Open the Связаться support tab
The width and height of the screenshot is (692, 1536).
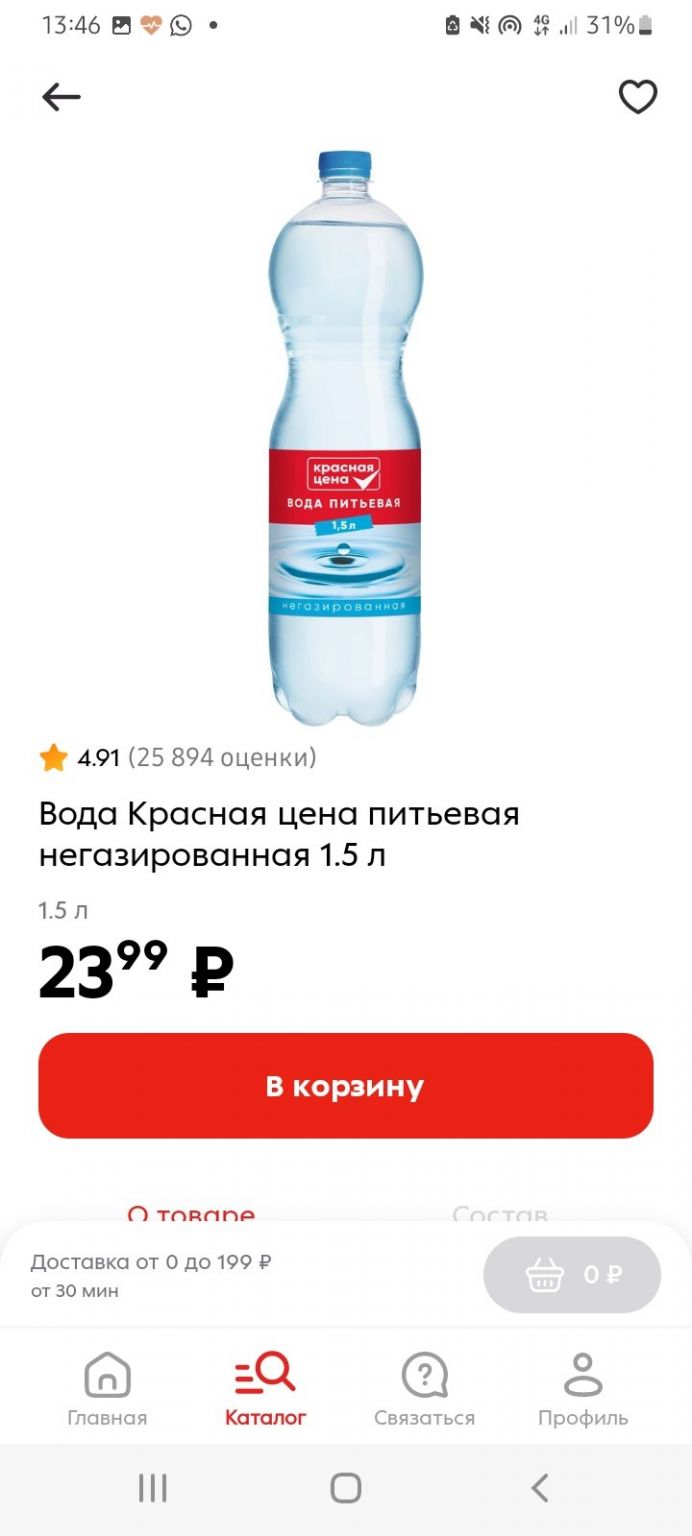424,1389
